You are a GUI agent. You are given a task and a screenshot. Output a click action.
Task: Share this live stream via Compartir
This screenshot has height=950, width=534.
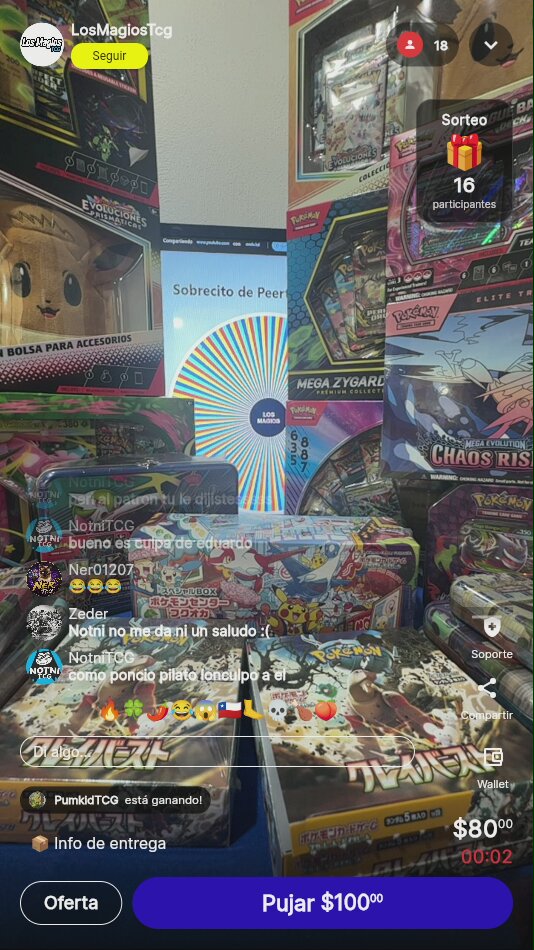[x=487, y=689]
